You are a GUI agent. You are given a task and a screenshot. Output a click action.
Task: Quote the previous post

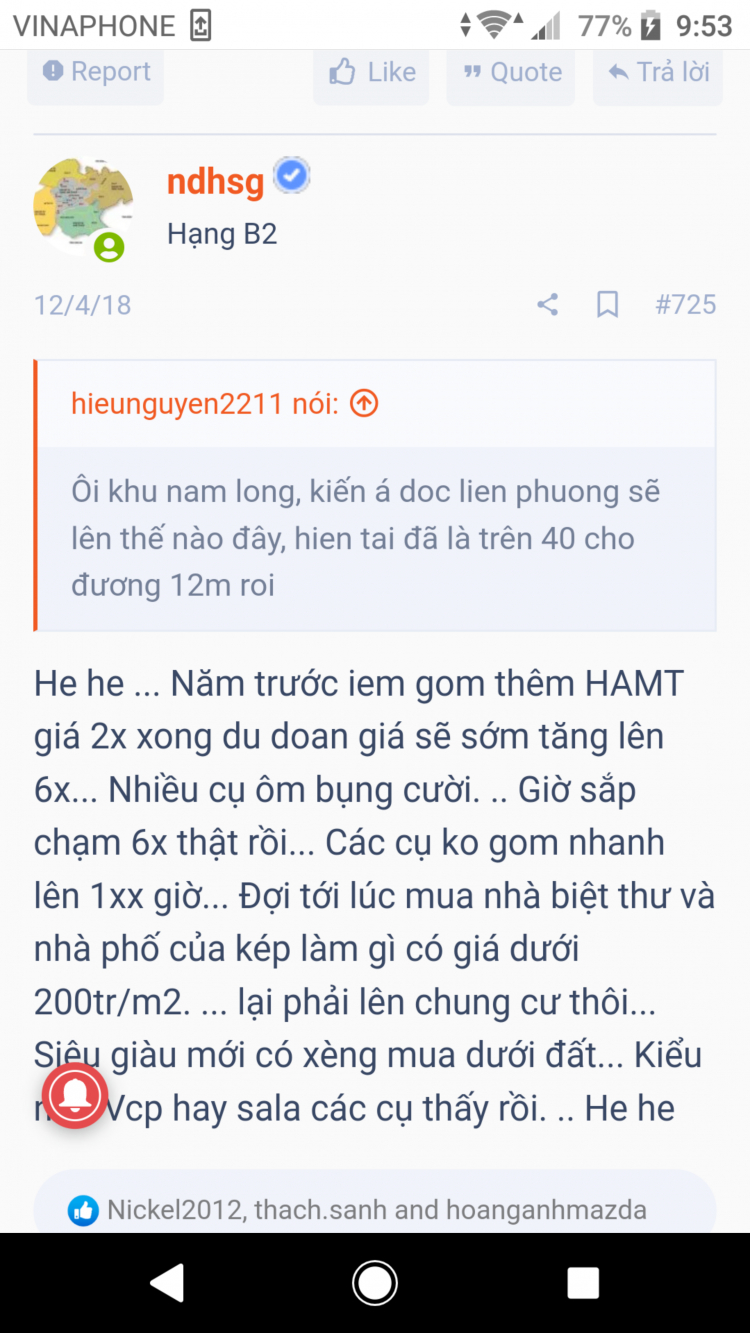[x=511, y=72]
